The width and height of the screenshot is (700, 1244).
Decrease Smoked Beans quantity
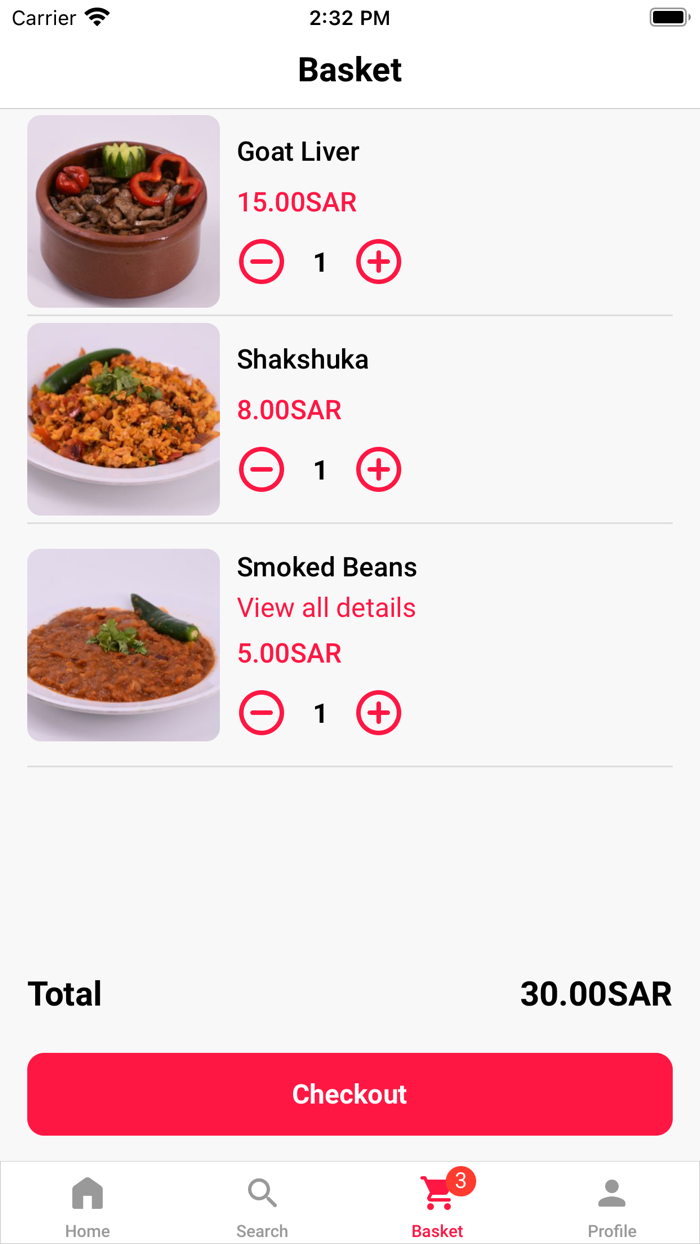point(261,713)
